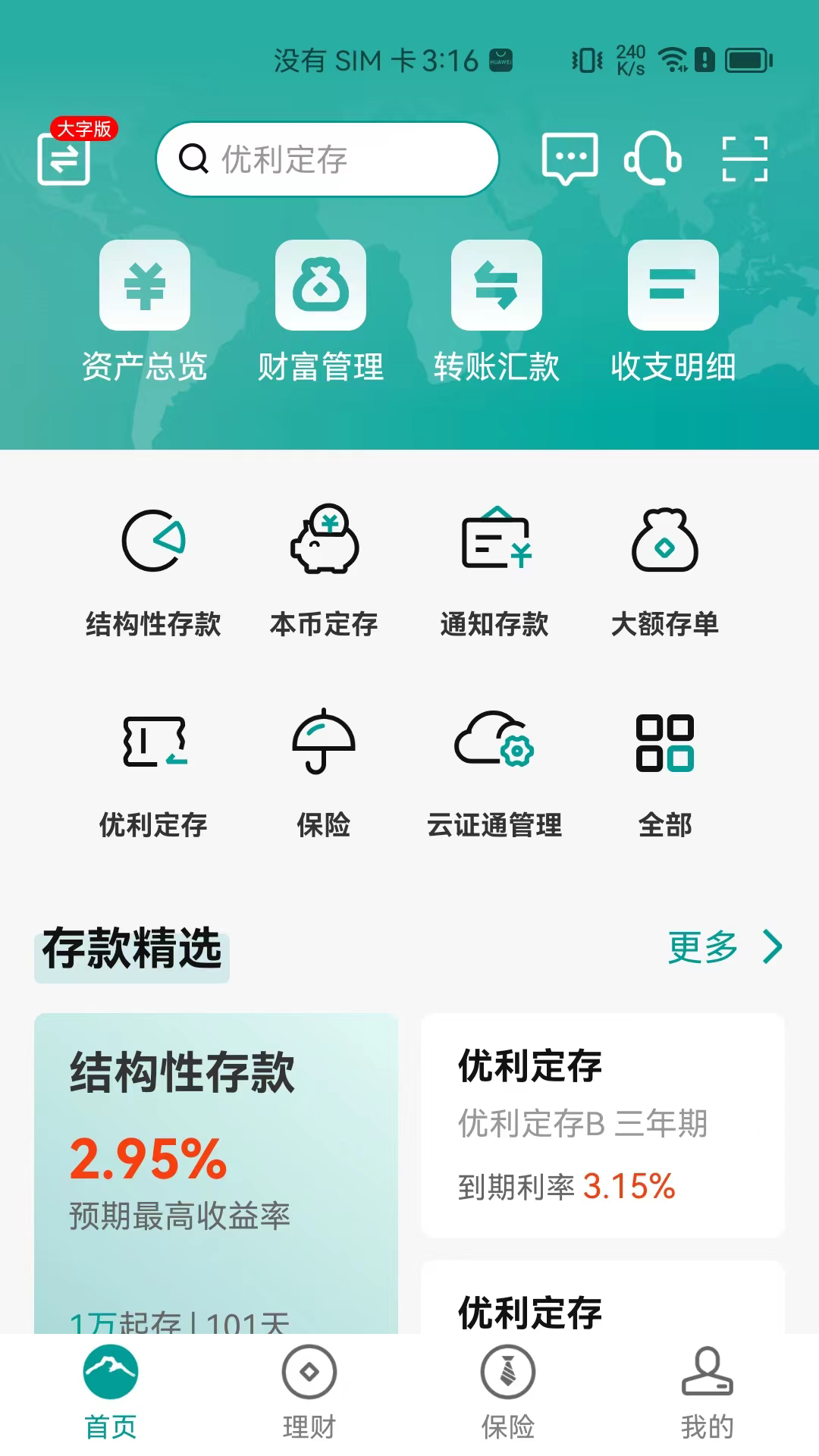819x1456 pixels.
Task: Open the QR code scanner
Action: pyautogui.click(x=745, y=159)
